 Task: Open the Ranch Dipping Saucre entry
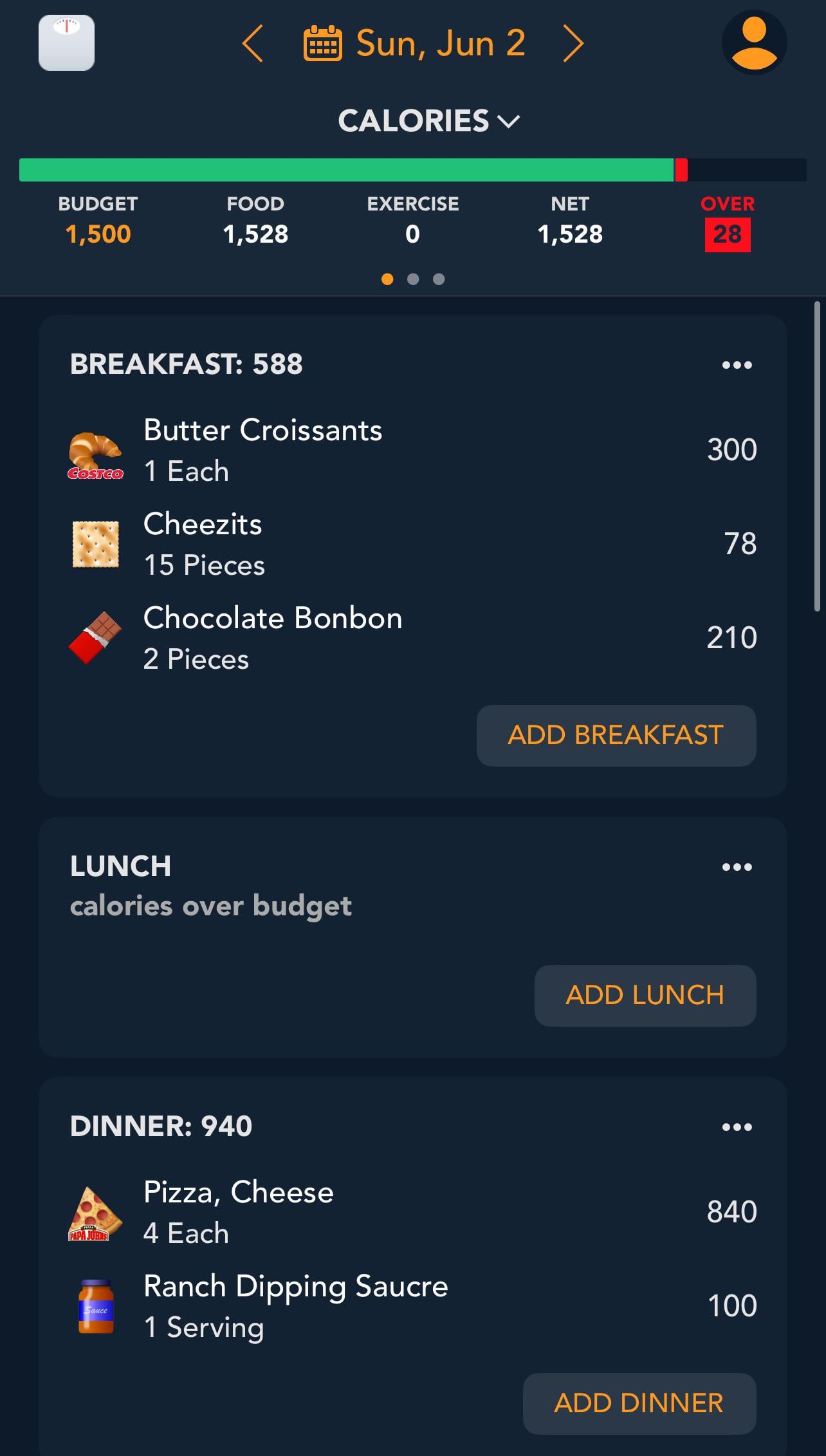click(x=412, y=1306)
